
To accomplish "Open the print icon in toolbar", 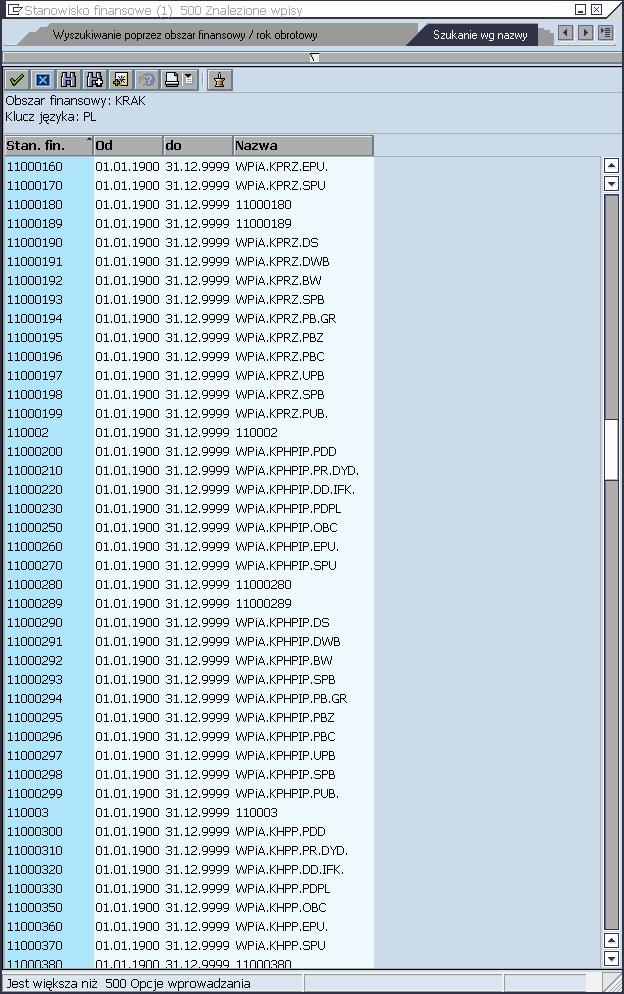I will point(172,80).
